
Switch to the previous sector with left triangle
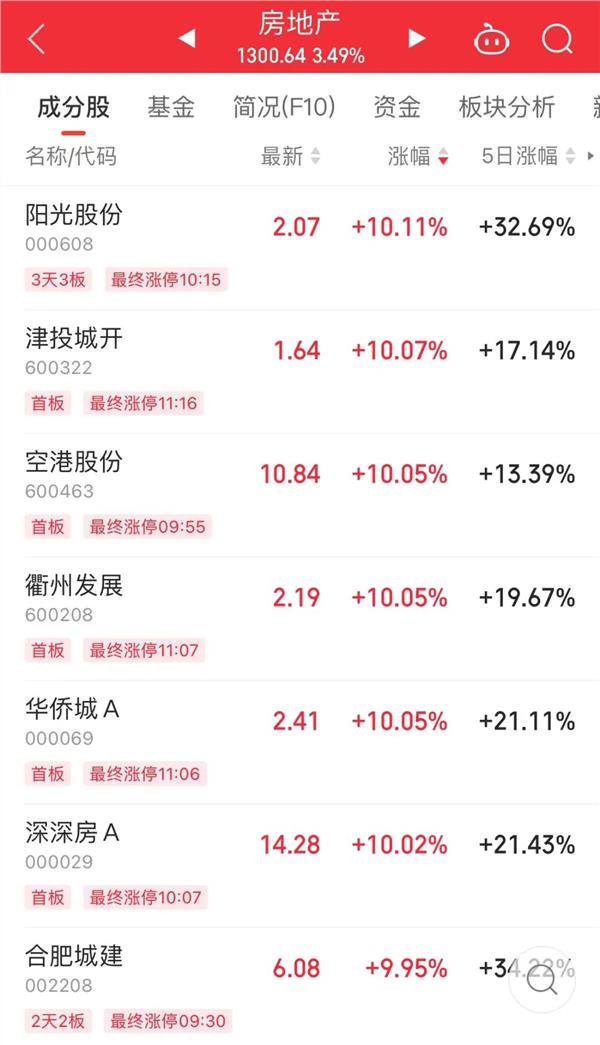[186, 39]
